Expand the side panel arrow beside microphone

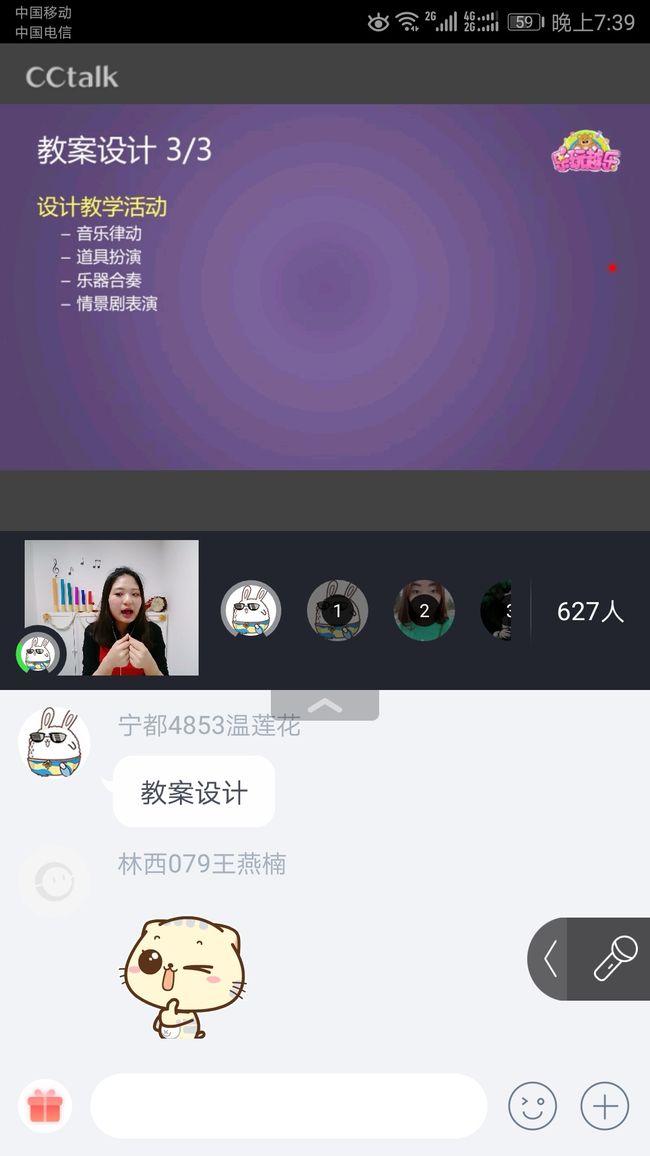click(x=550, y=958)
